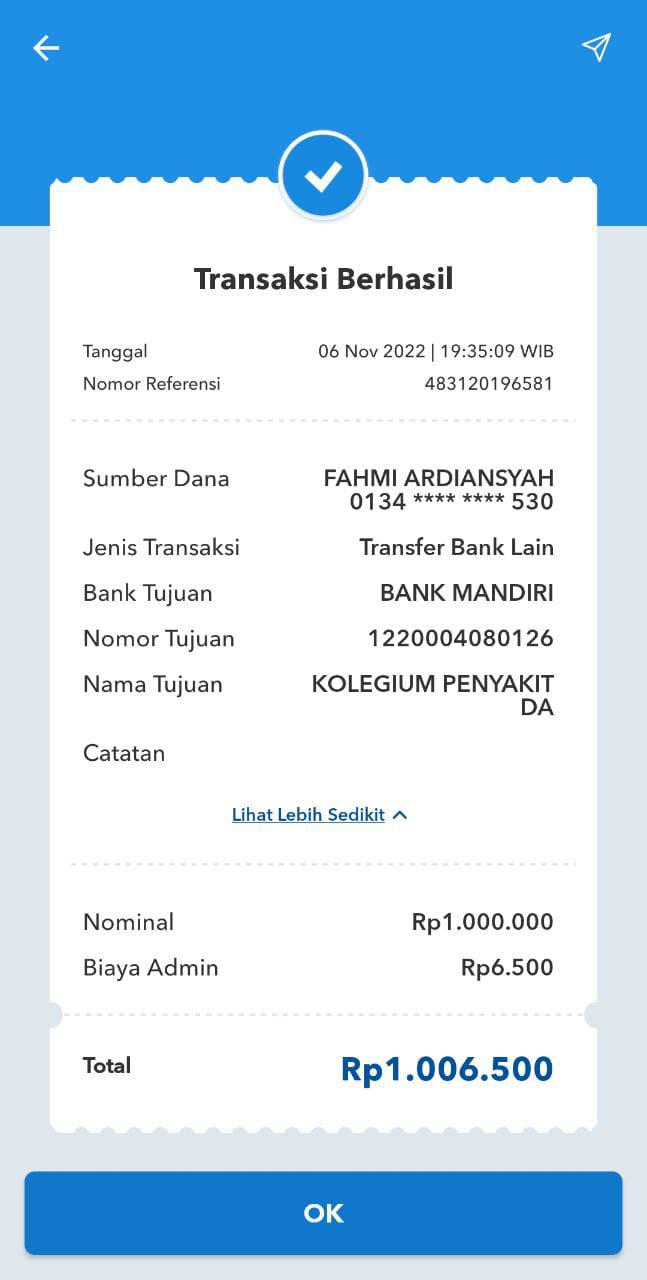Collapse details via Lihat Lebih Sedikit
This screenshot has width=647, height=1280.
pyautogui.click(x=319, y=815)
